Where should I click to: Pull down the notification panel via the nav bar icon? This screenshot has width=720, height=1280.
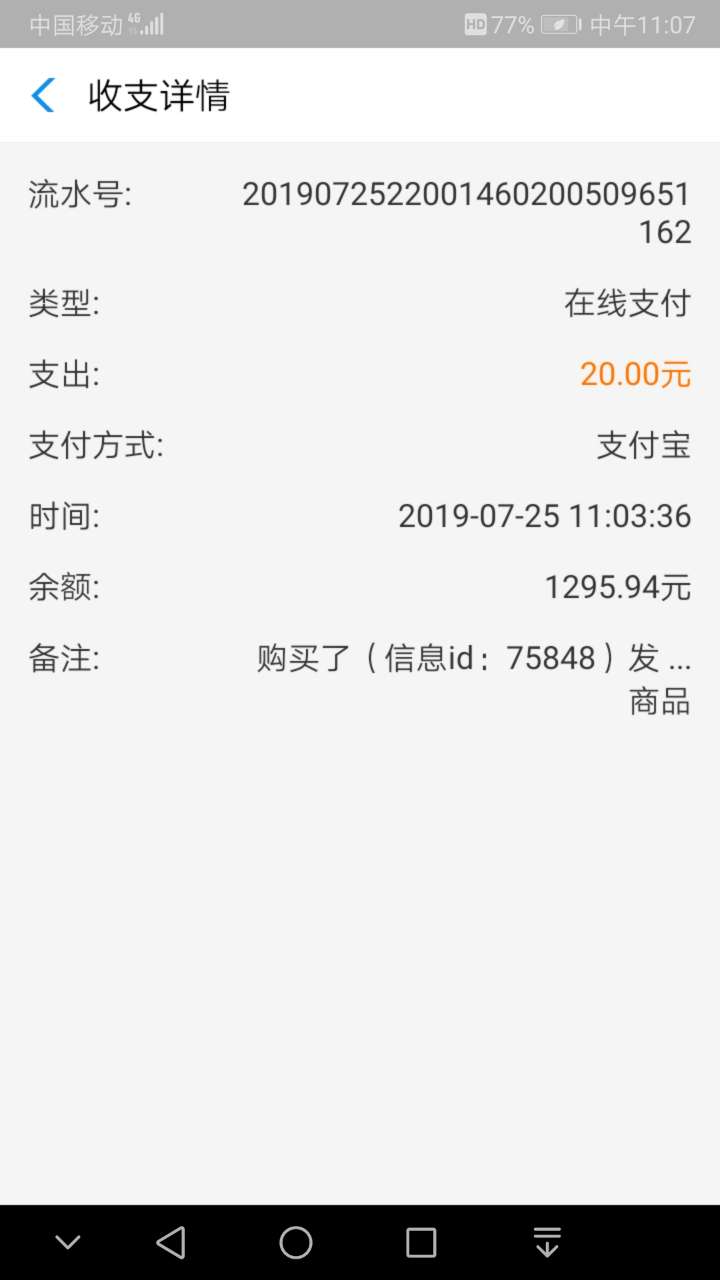[x=547, y=1242]
